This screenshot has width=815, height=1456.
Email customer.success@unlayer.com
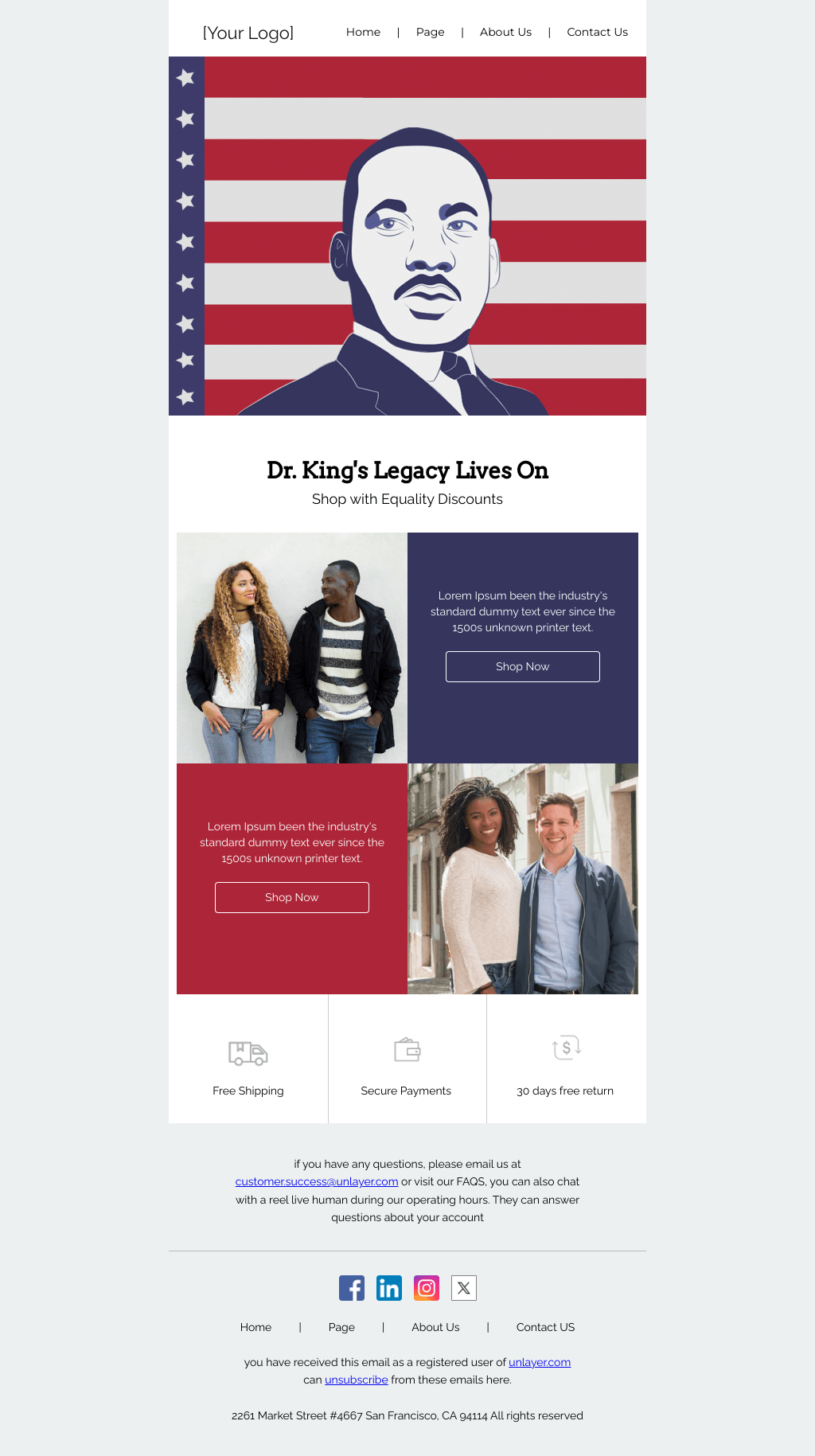pyautogui.click(x=317, y=1181)
